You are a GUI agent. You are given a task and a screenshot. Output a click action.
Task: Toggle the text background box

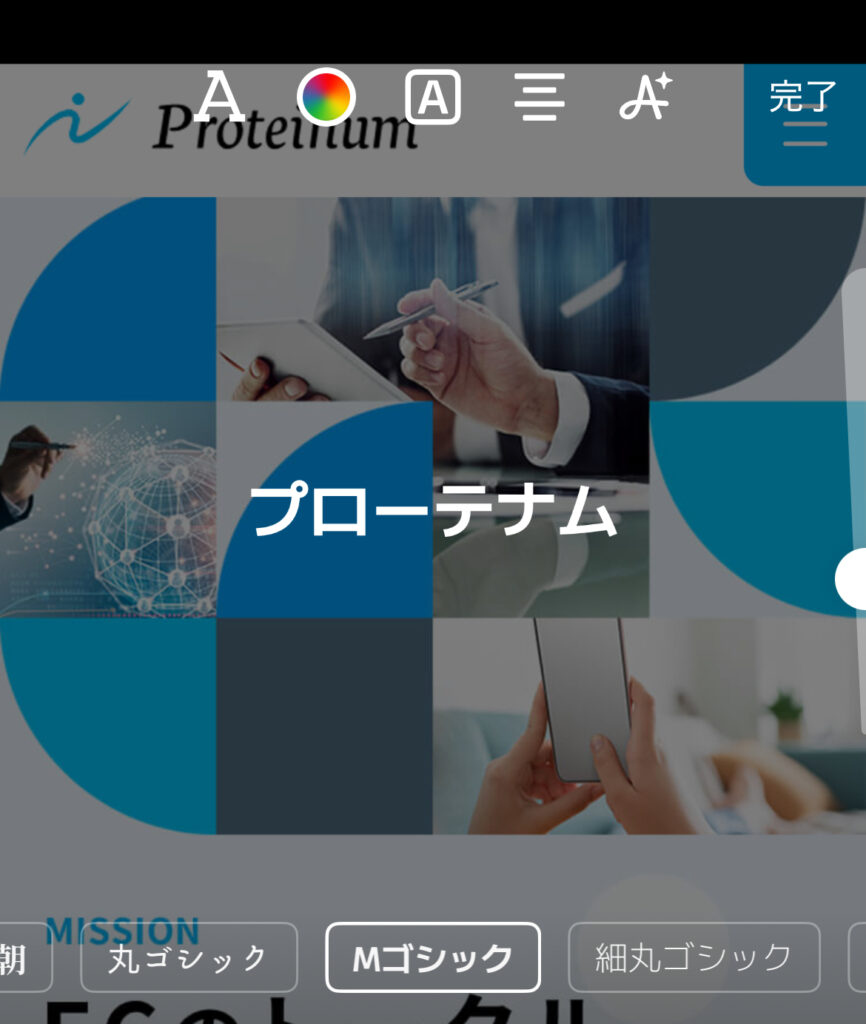433,97
